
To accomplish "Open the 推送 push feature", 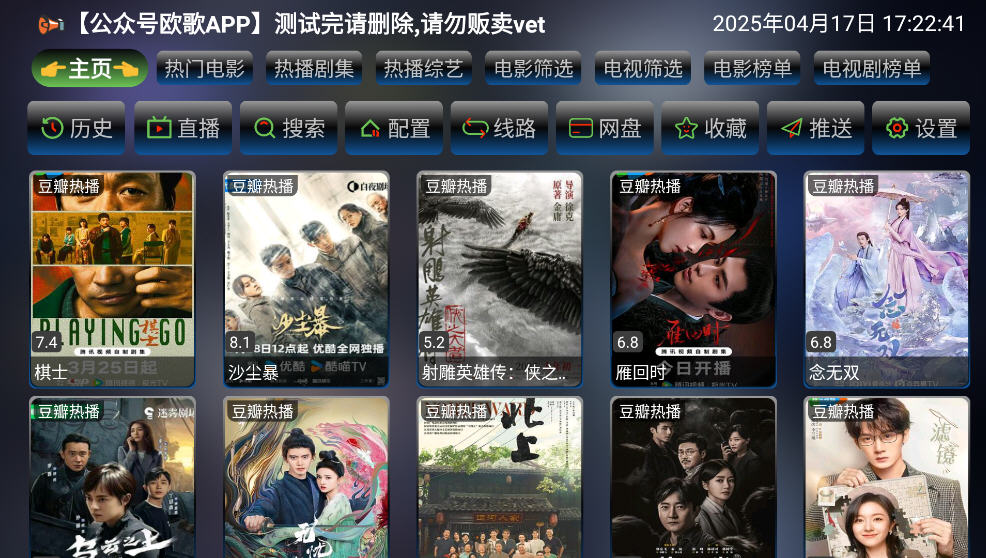I will click(816, 128).
